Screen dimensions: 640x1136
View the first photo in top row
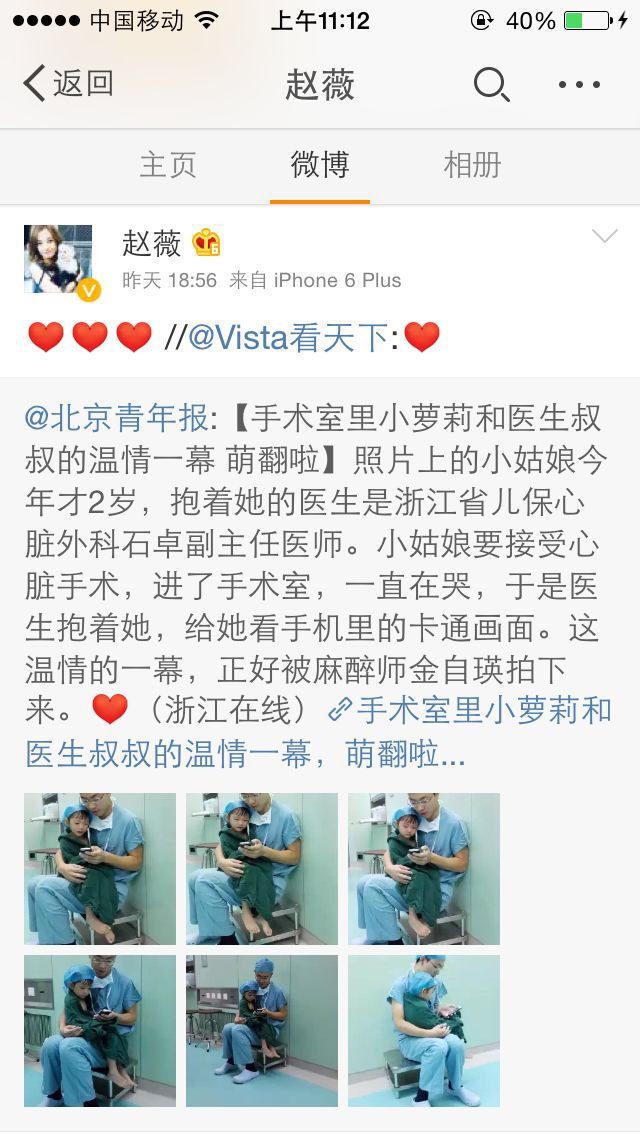coord(100,868)
